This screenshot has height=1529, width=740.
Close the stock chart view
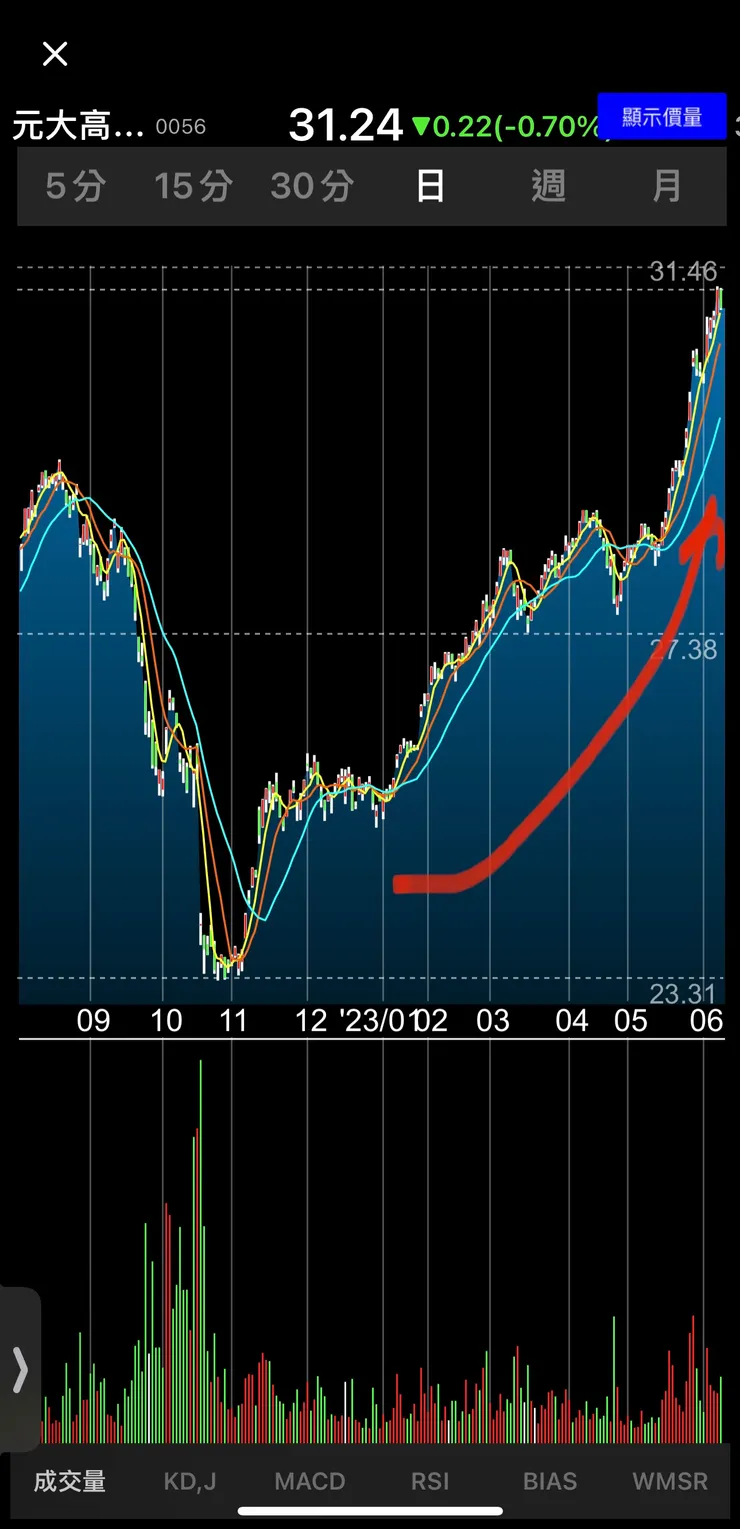coord(55,54)
